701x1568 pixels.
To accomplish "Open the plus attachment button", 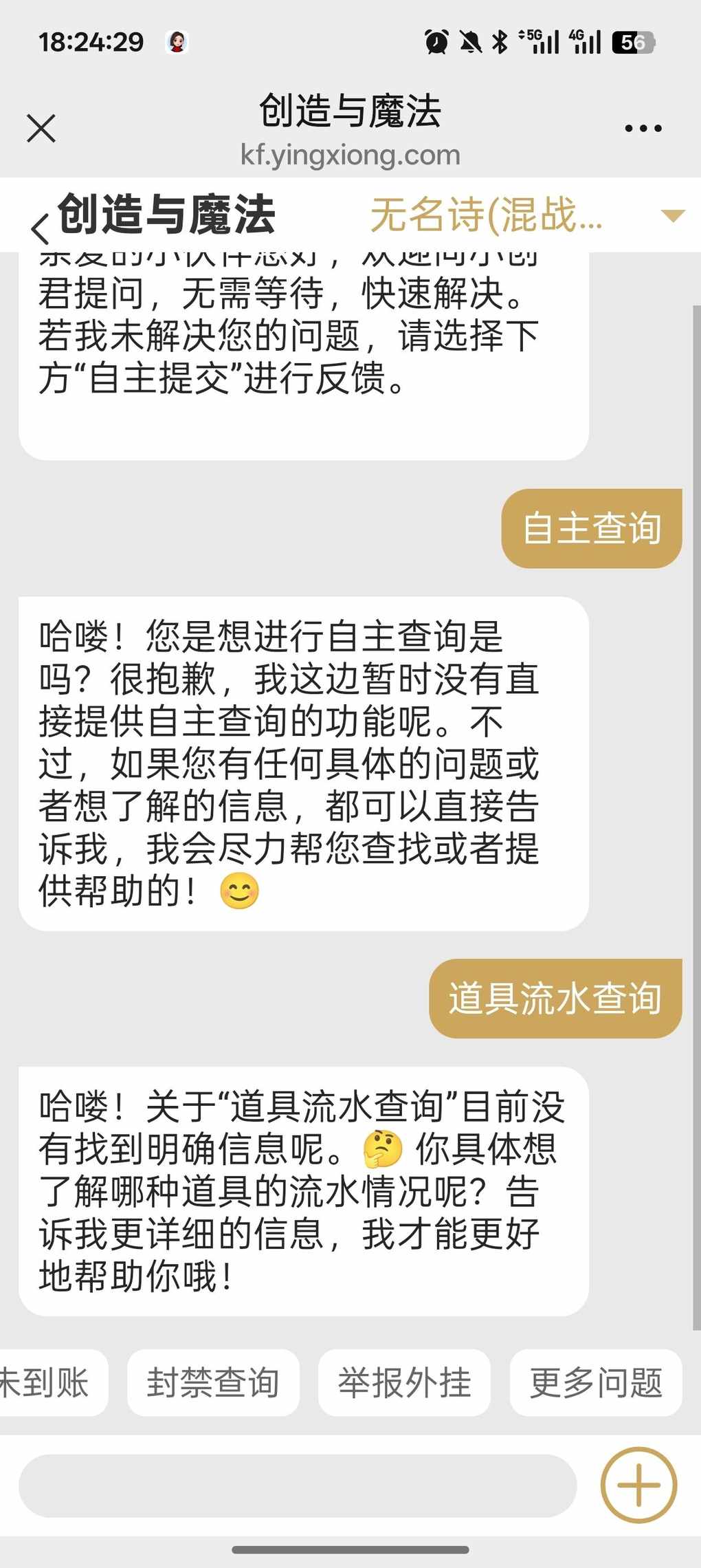I will click(x=638, y=1485).
